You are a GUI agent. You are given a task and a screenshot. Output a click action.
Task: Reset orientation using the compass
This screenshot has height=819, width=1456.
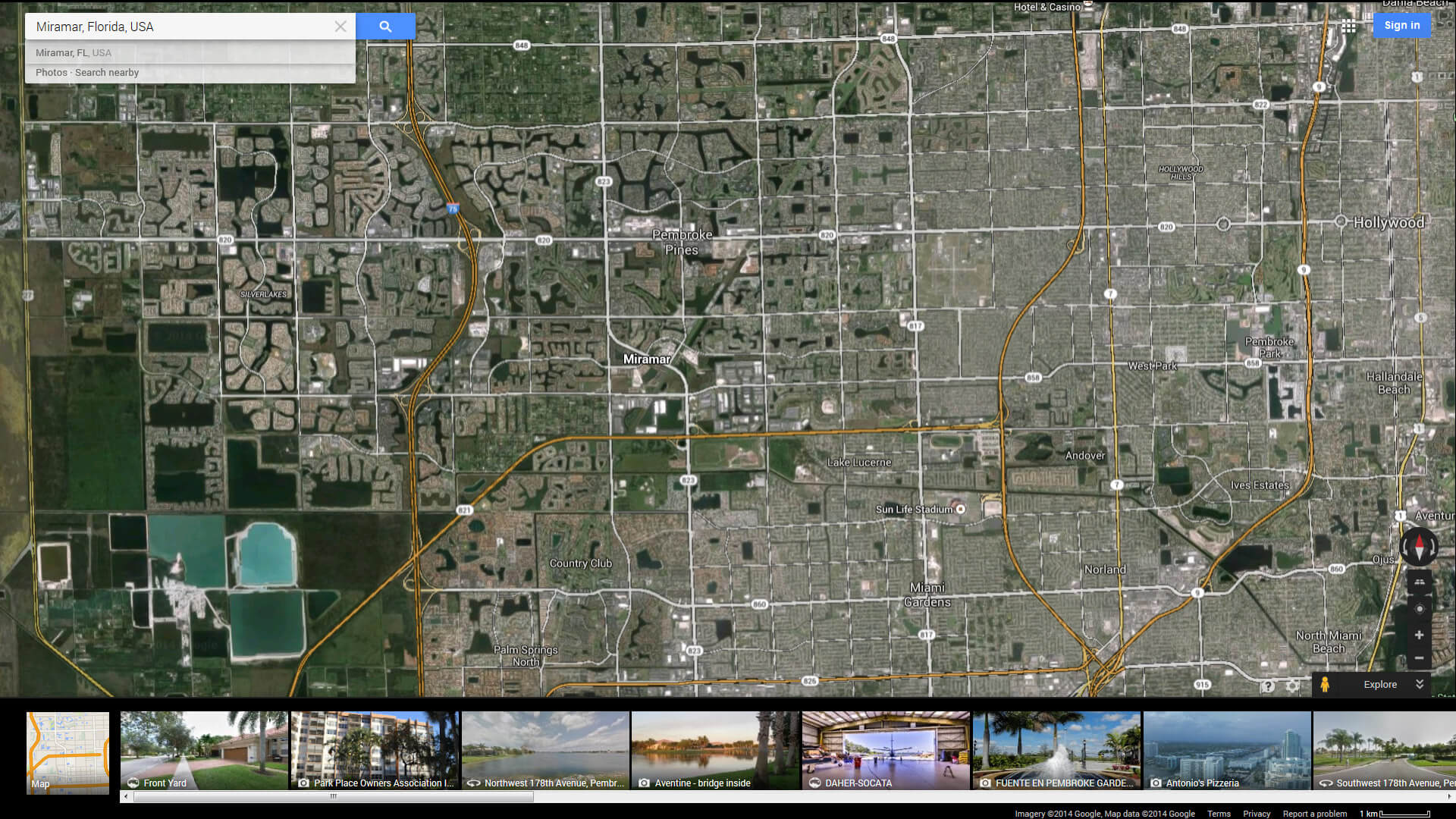point(1419,546)
